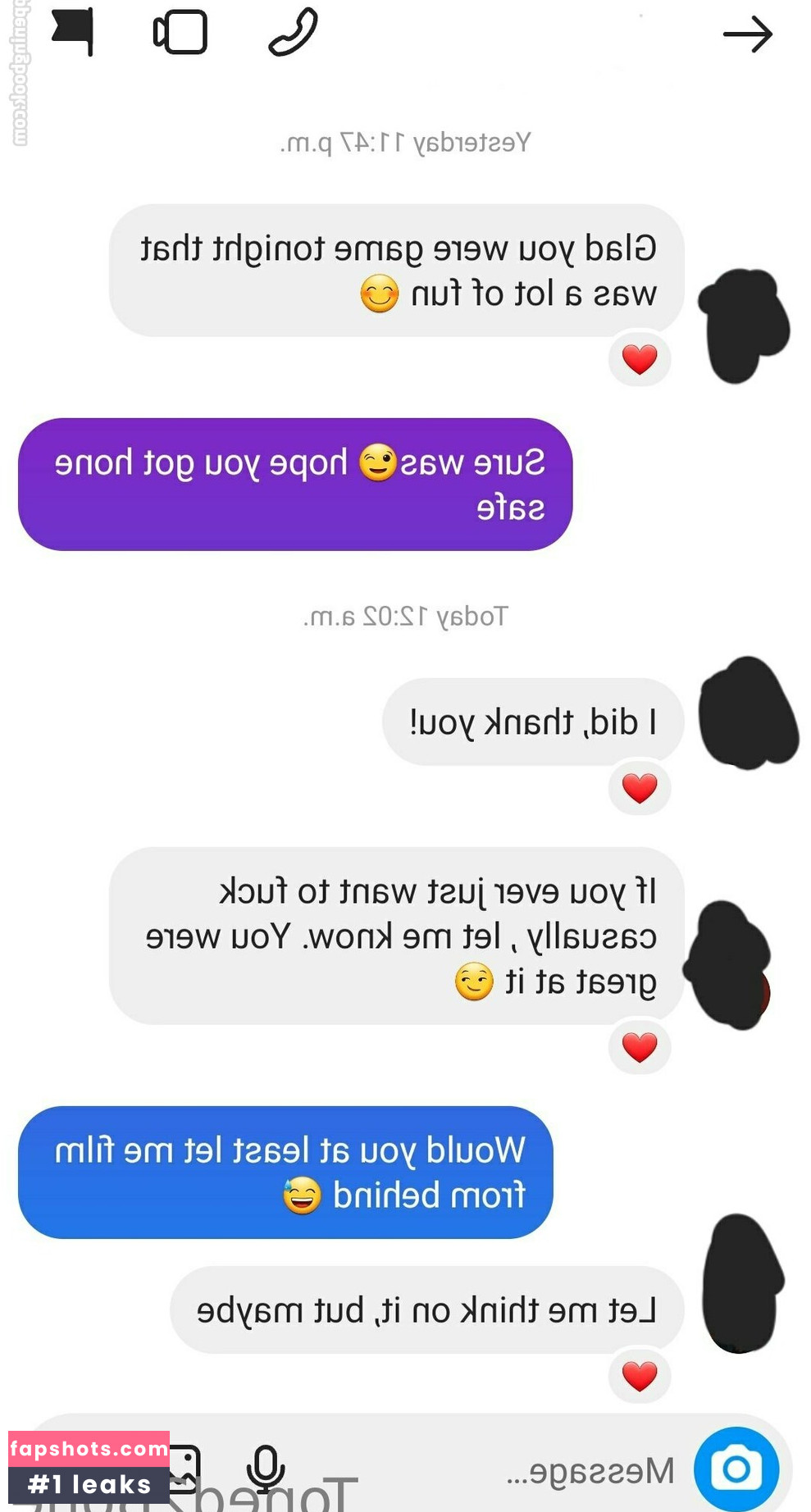Start a video call
The height and width of the screenshot is (1512, 811).
coord(180,33)
